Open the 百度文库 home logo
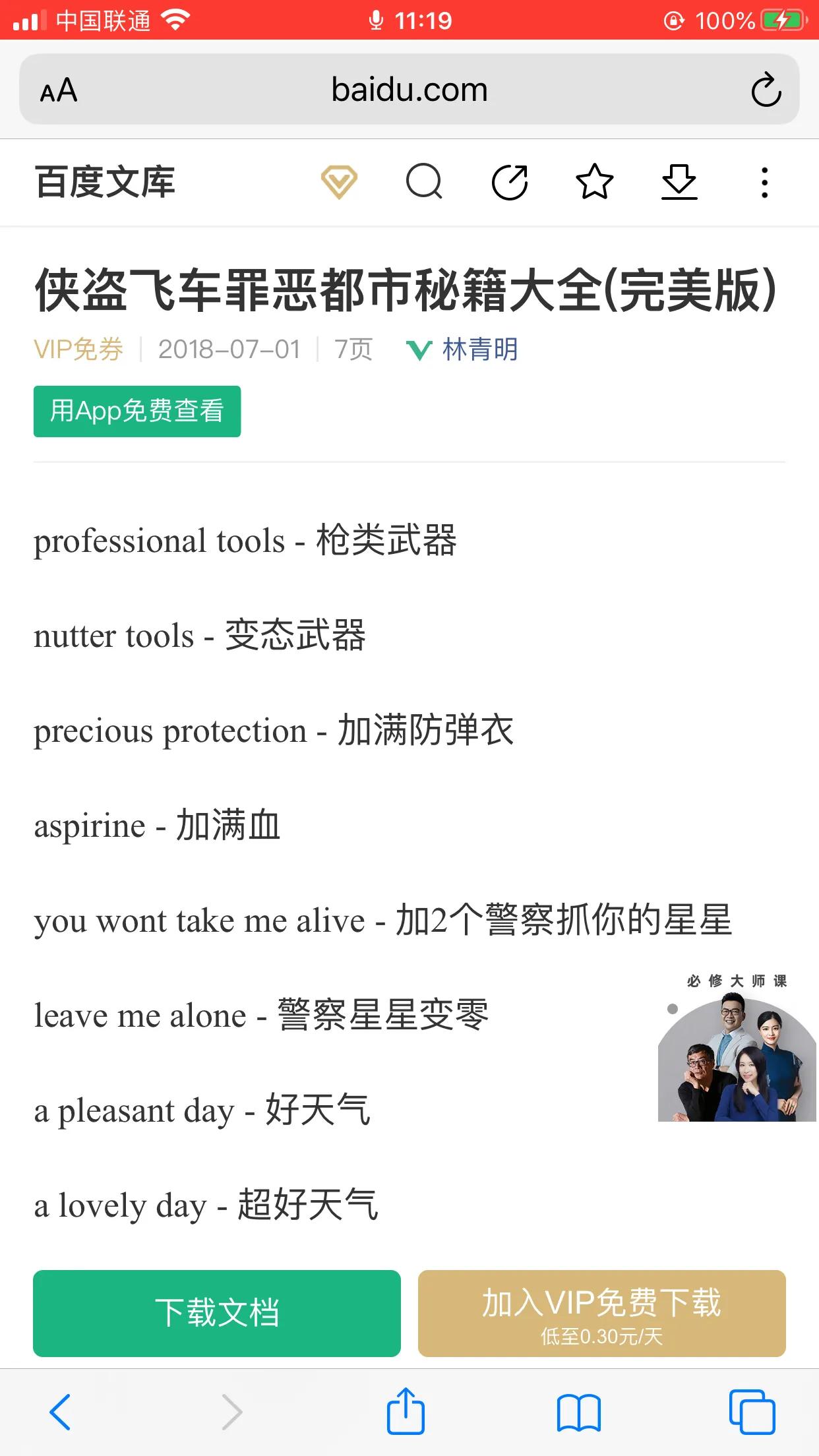819x1456 pixels. click(x=106, y=182)
